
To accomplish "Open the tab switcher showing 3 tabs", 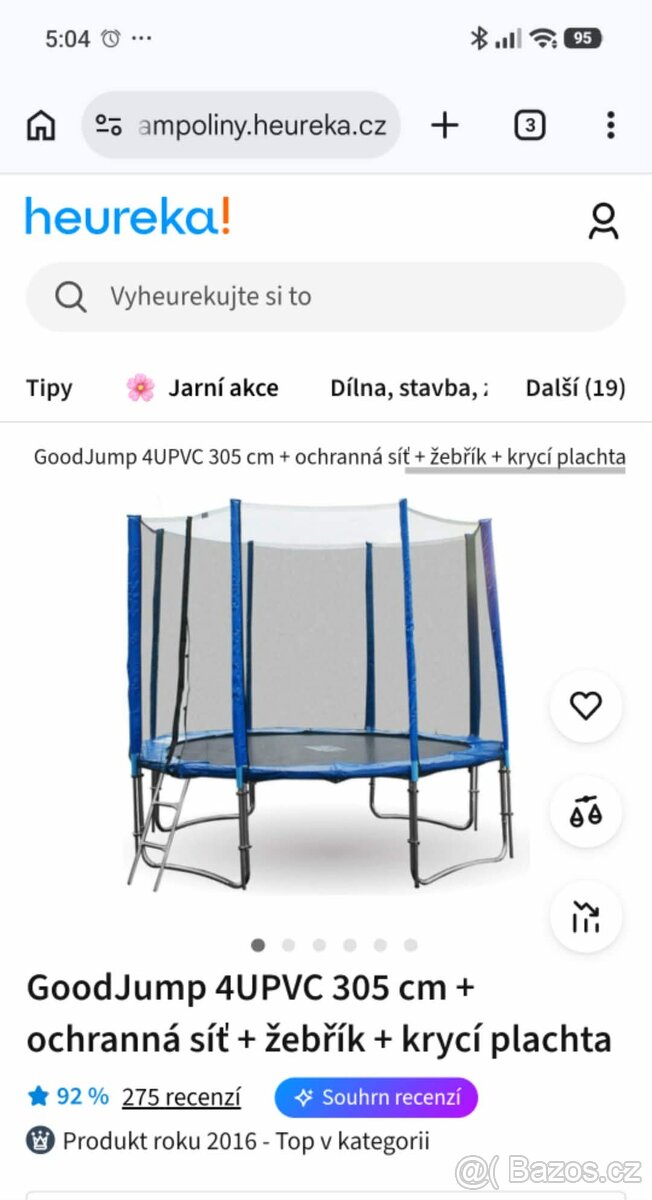I will tap(529, 125).
